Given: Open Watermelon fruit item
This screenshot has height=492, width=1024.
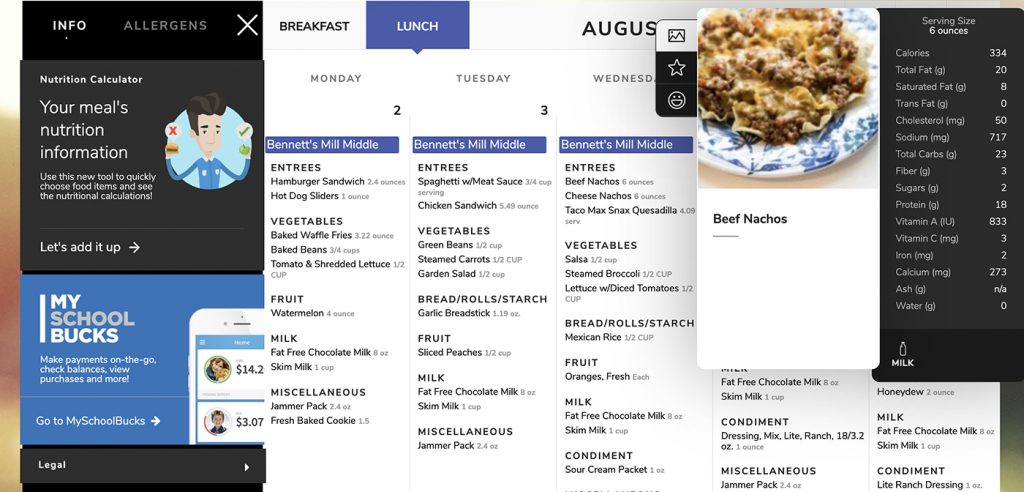Looking at the screenshot, I should 297,313.
